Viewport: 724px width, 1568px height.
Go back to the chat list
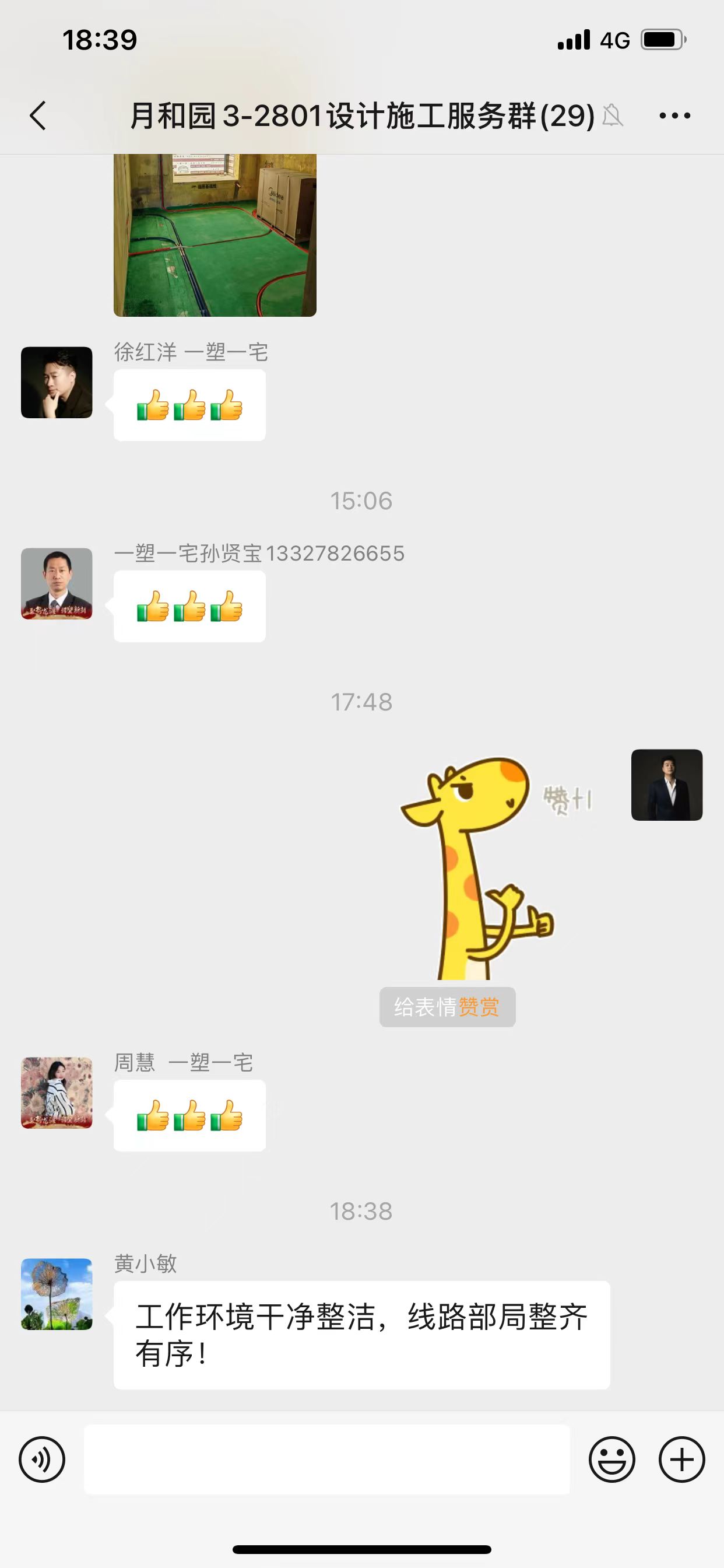(38, 116)
